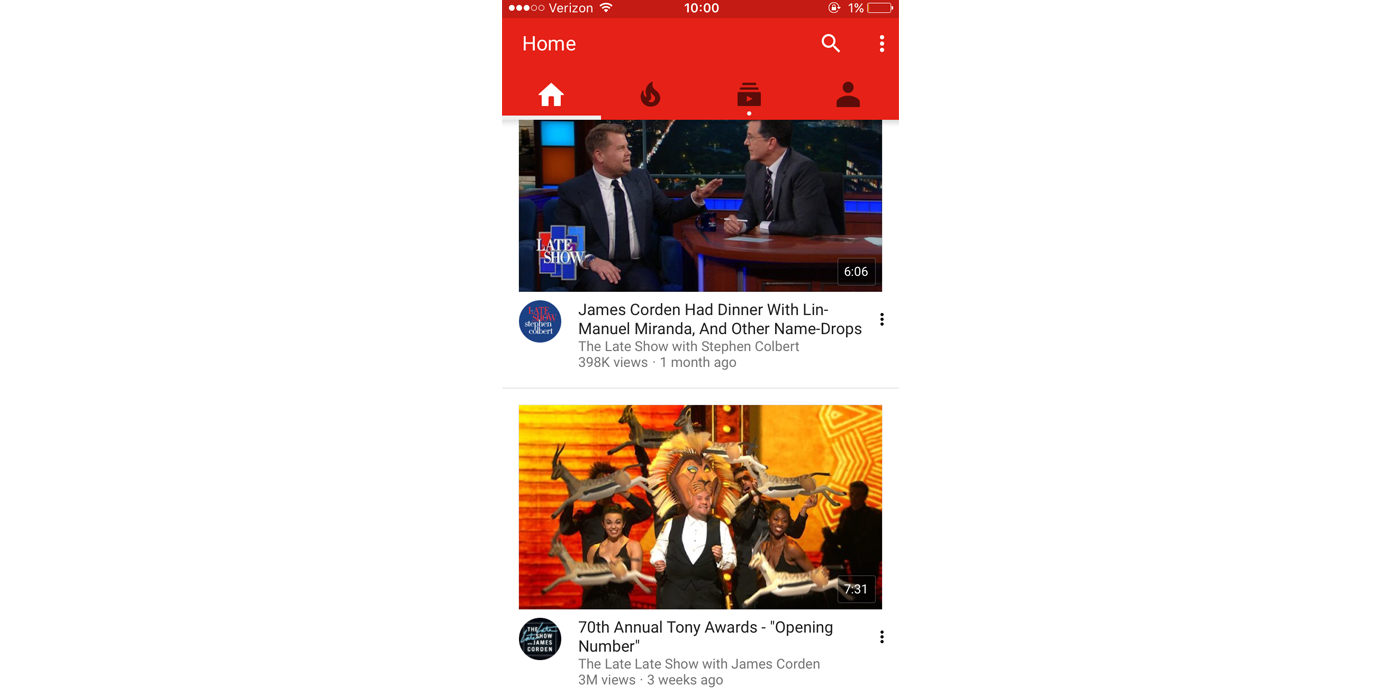Image resolution: width=1400 pixels, height=700 pixels.
Task: Switch to the Home tab
Action: [551, 95]
